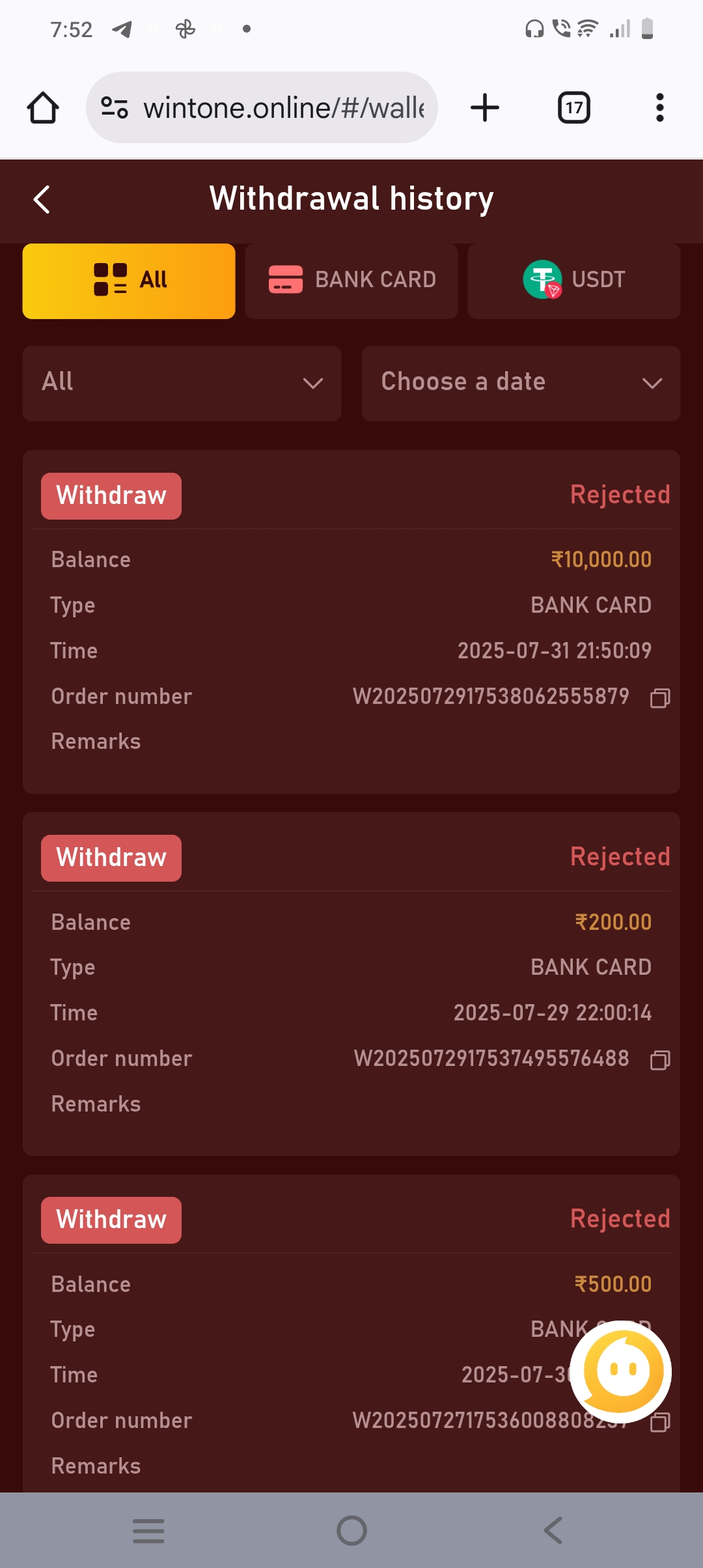This screenshot has height=1568, width=703.
Task: Select the All filter tab
Action: point(129,281)
